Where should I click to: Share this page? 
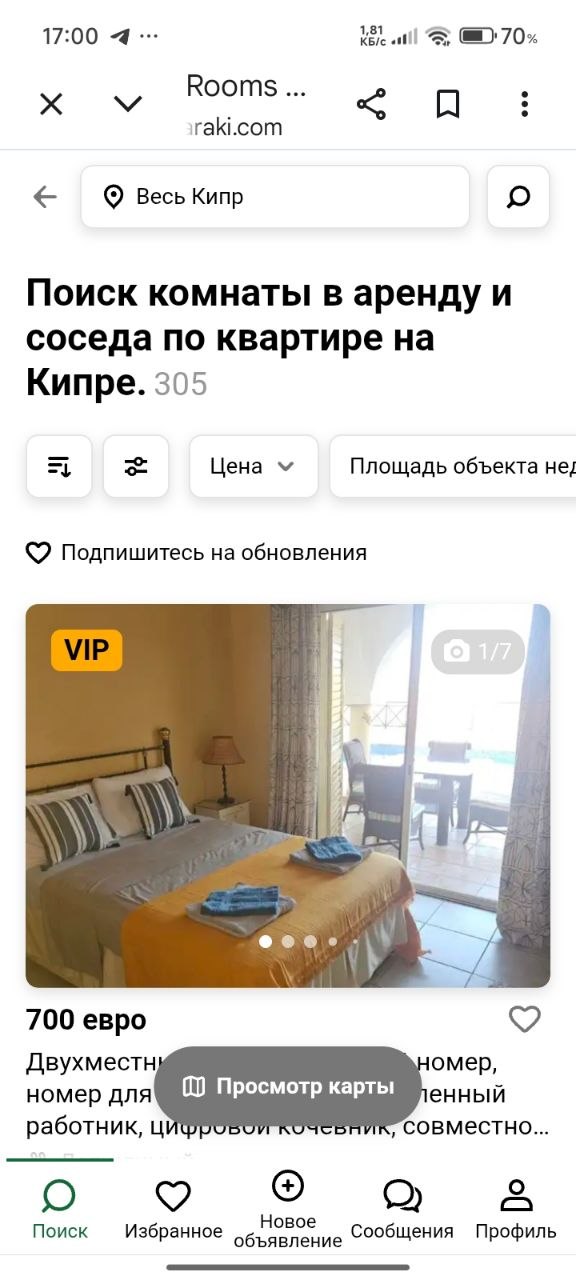tap(371, 104)
